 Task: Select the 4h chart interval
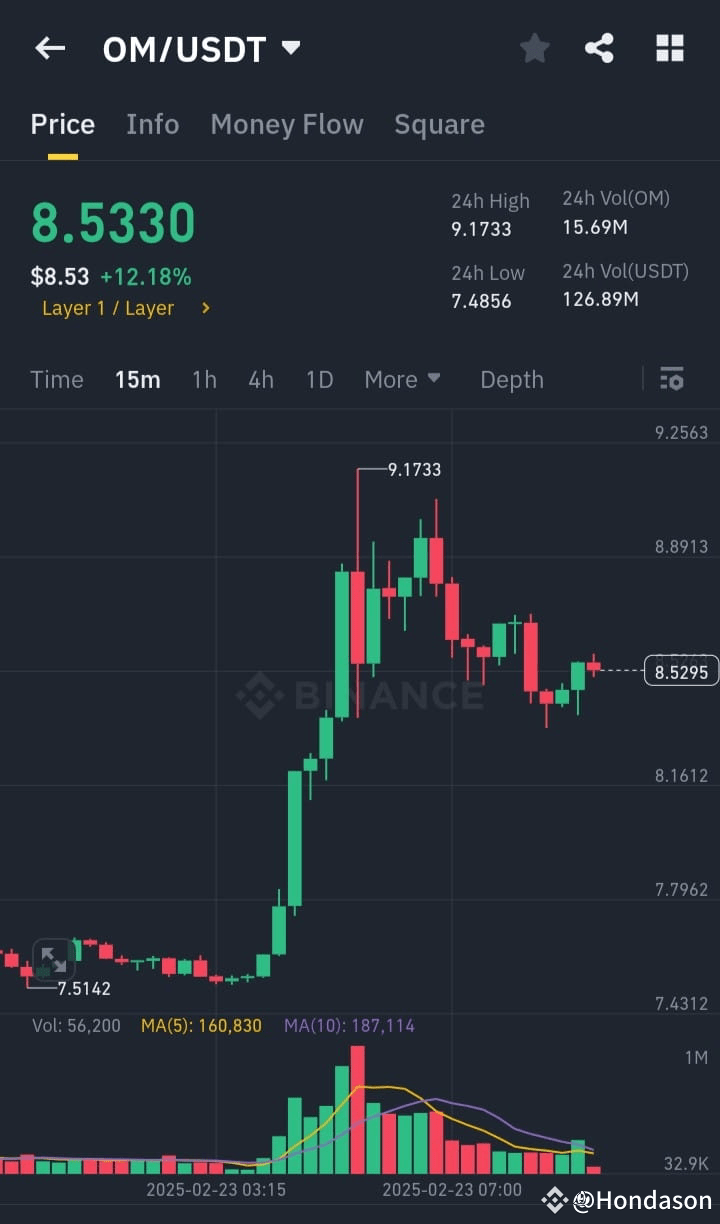pos(260,379)
